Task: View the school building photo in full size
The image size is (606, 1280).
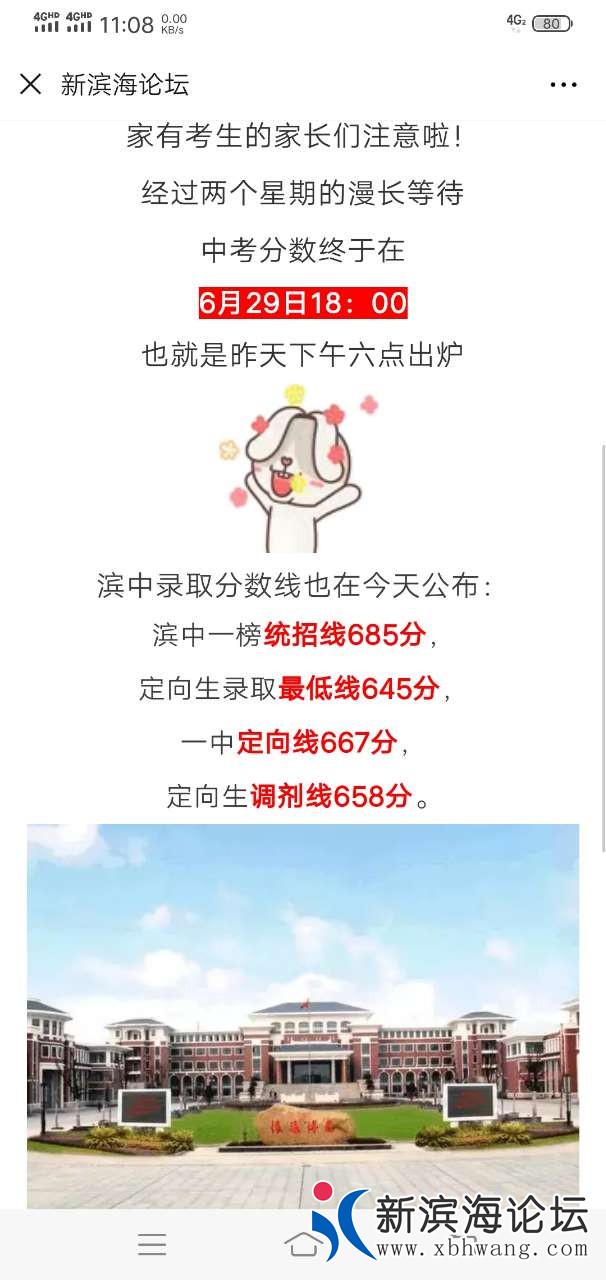Action: point(302,1010)
